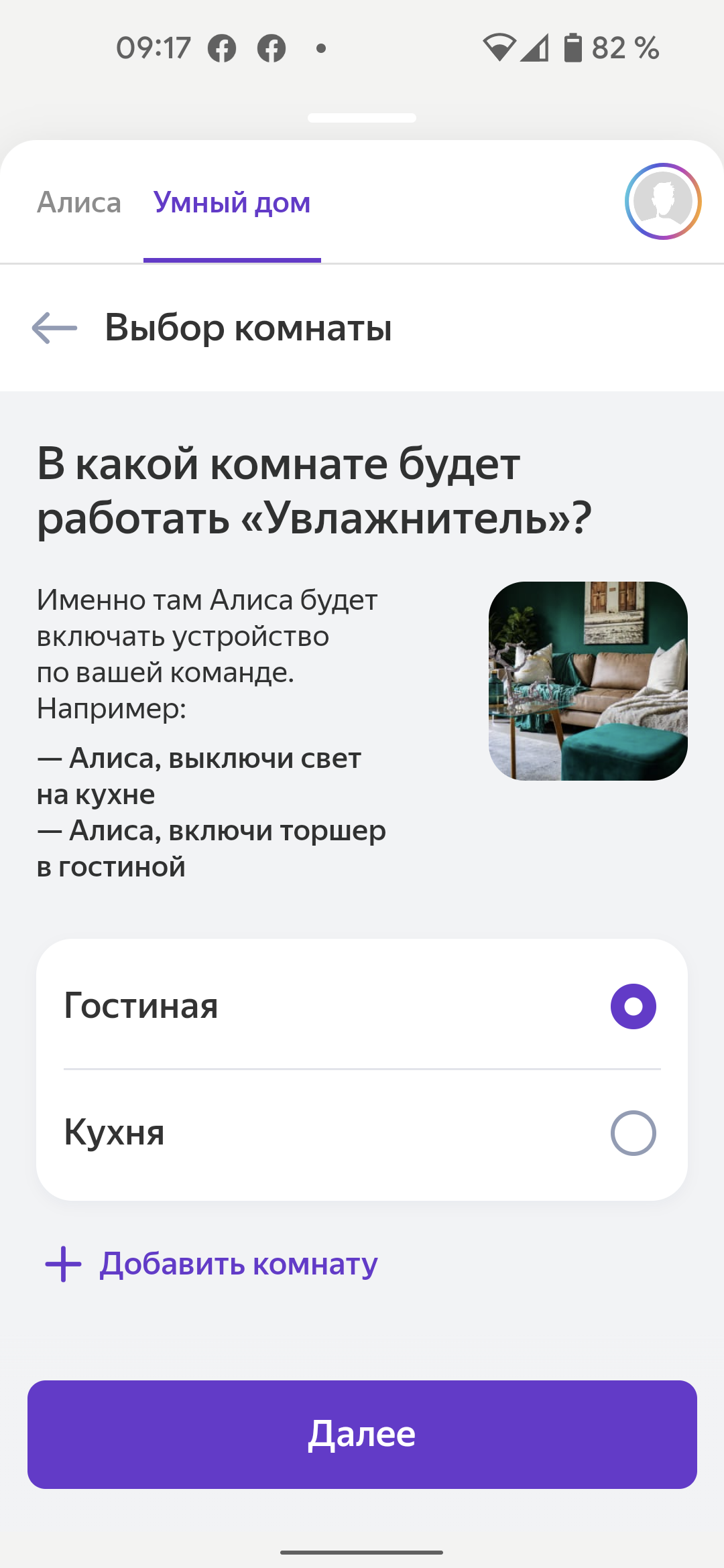Open the Умный дом tab
The image size is (724, 1568).
pyautogui.click(x=232, y=202)
